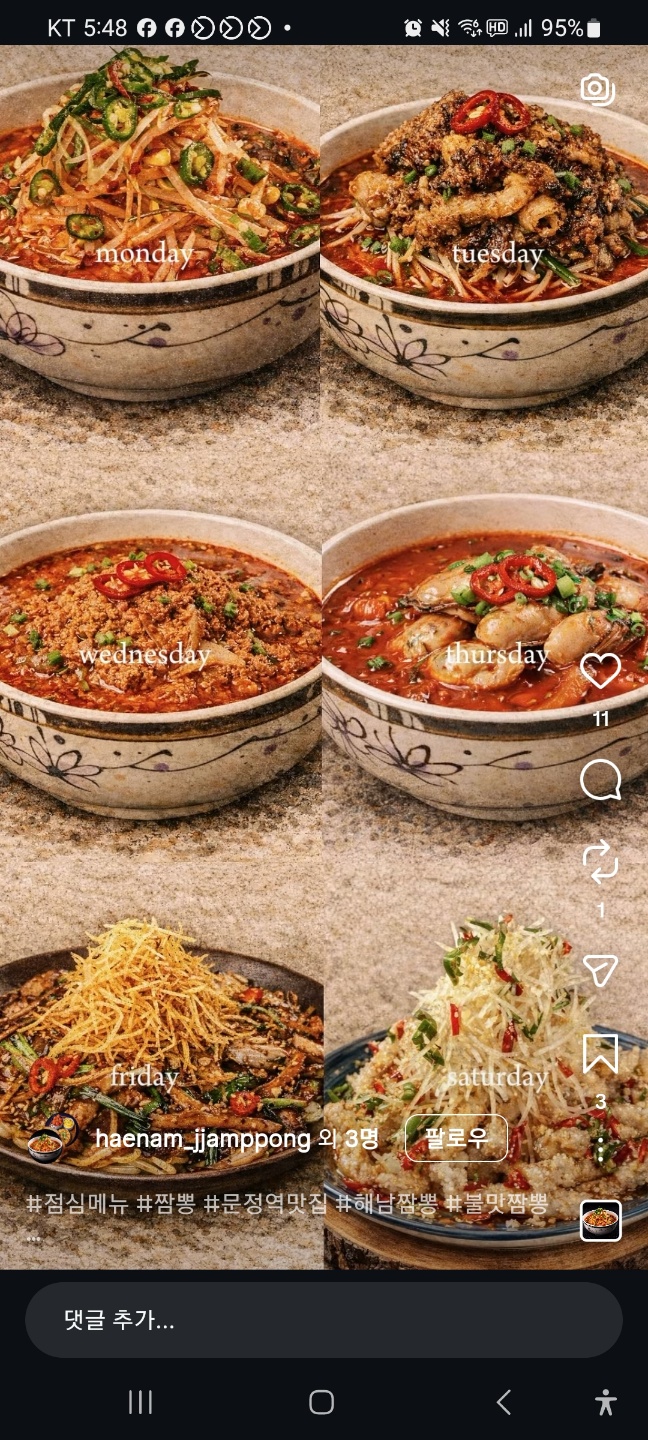Open the audio thumbnail
648x1440 pixels.
point(601,1221)
